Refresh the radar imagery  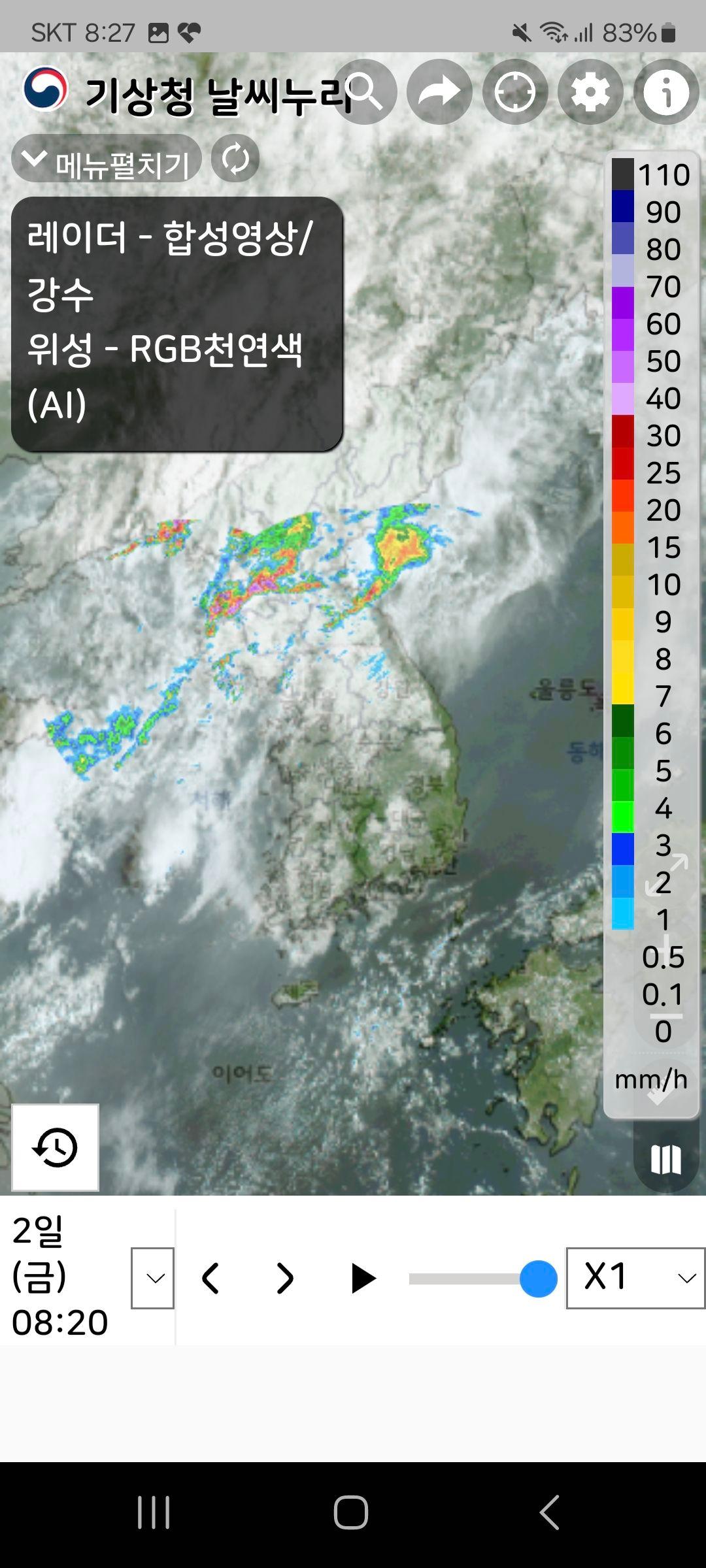coord(235,159)
